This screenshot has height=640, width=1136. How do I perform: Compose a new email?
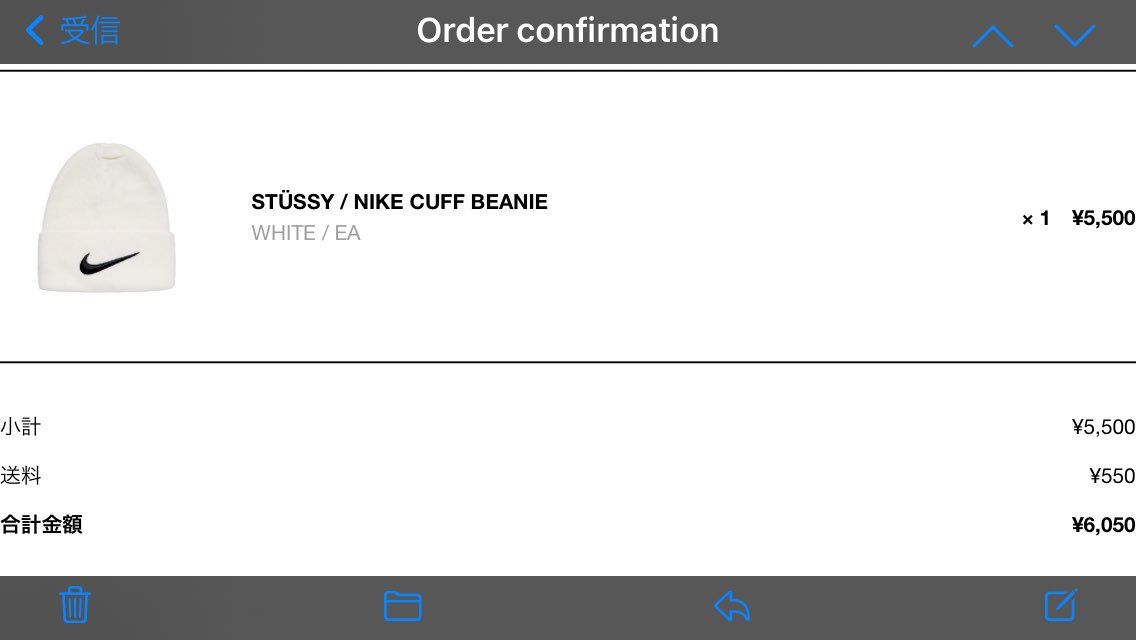pyautogui.click(x=1060, y=605)
